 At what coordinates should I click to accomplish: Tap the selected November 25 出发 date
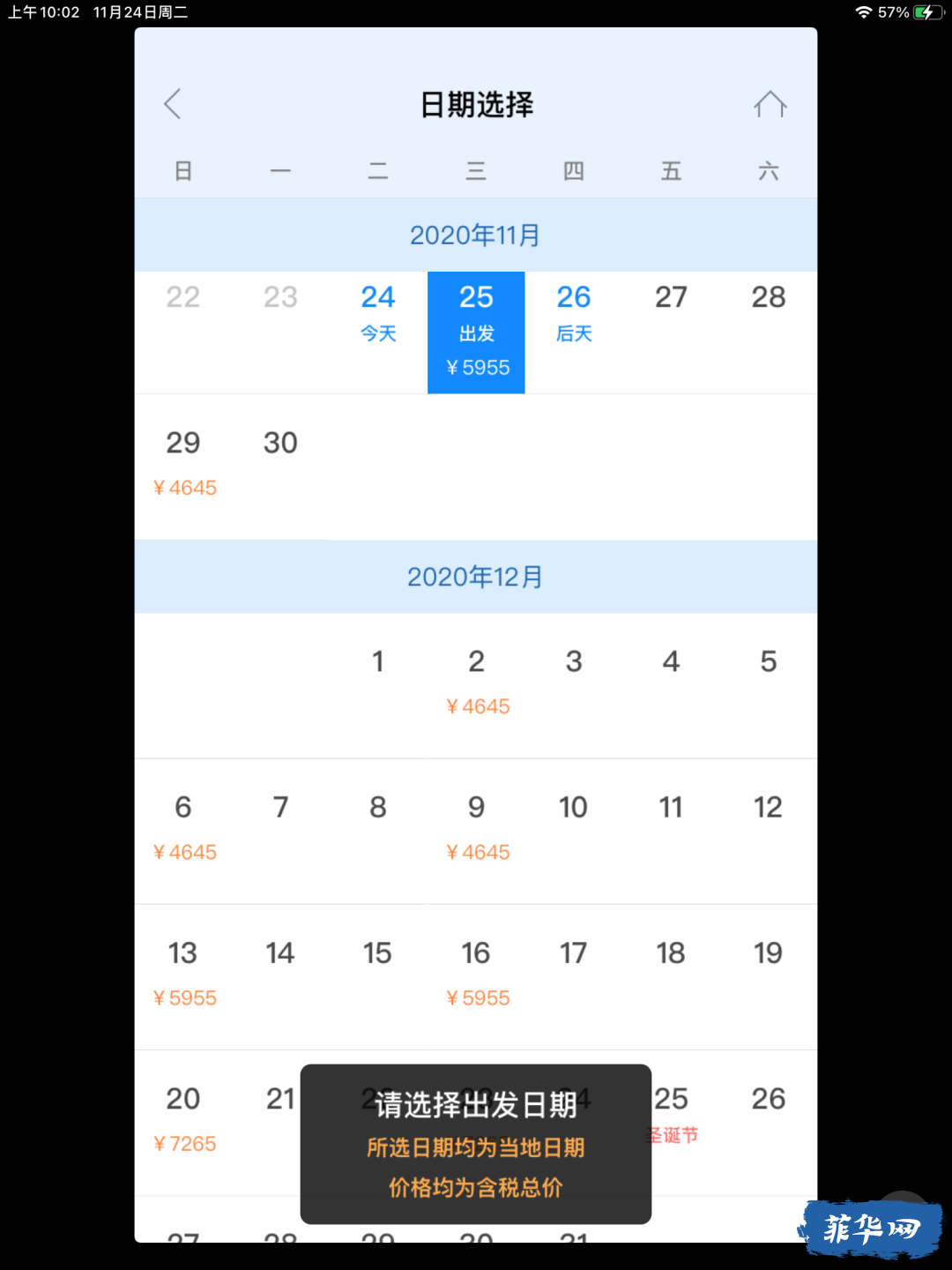476,332
